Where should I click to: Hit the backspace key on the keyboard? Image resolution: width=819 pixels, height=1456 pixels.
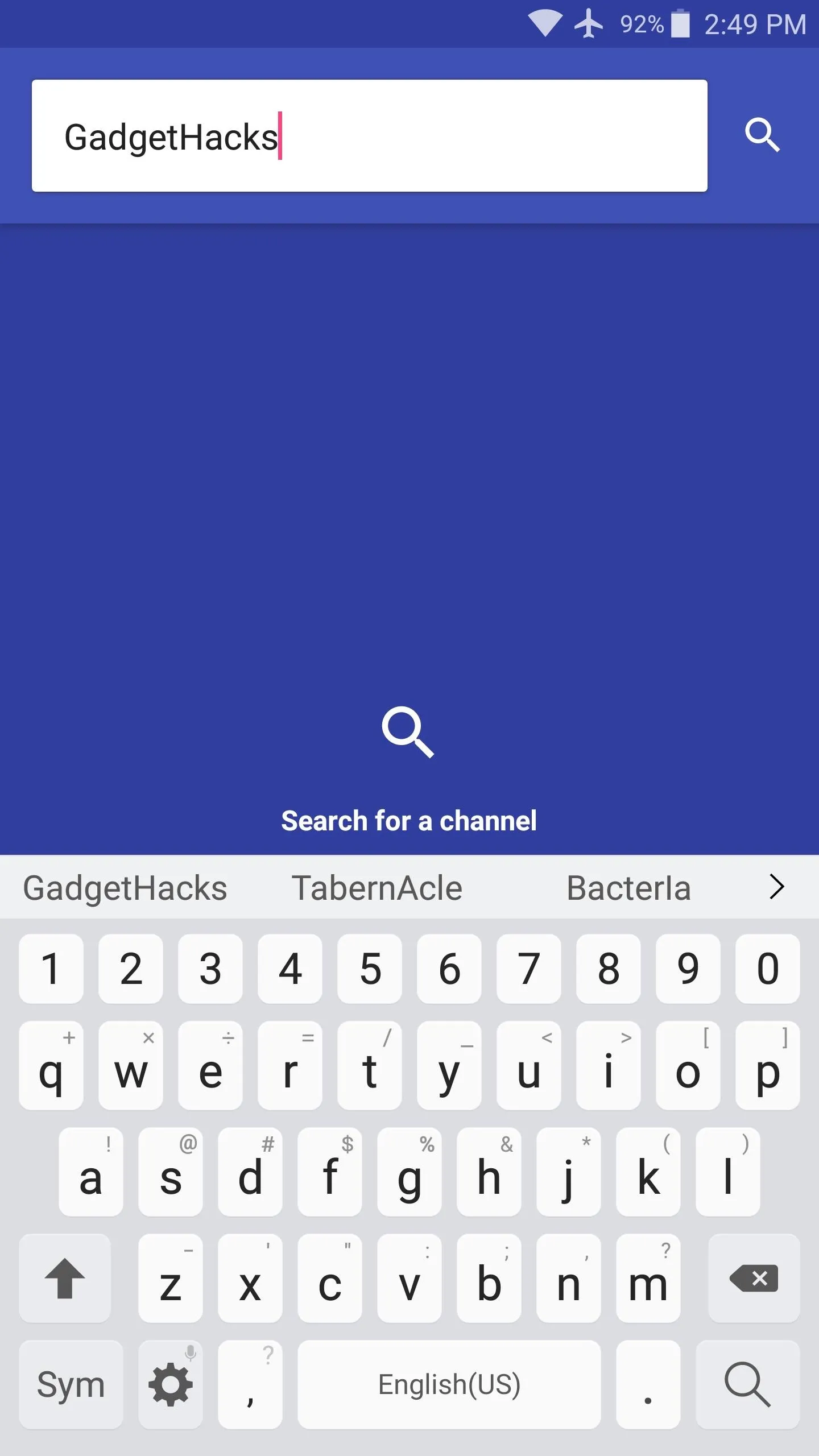tap(754, 1278)
